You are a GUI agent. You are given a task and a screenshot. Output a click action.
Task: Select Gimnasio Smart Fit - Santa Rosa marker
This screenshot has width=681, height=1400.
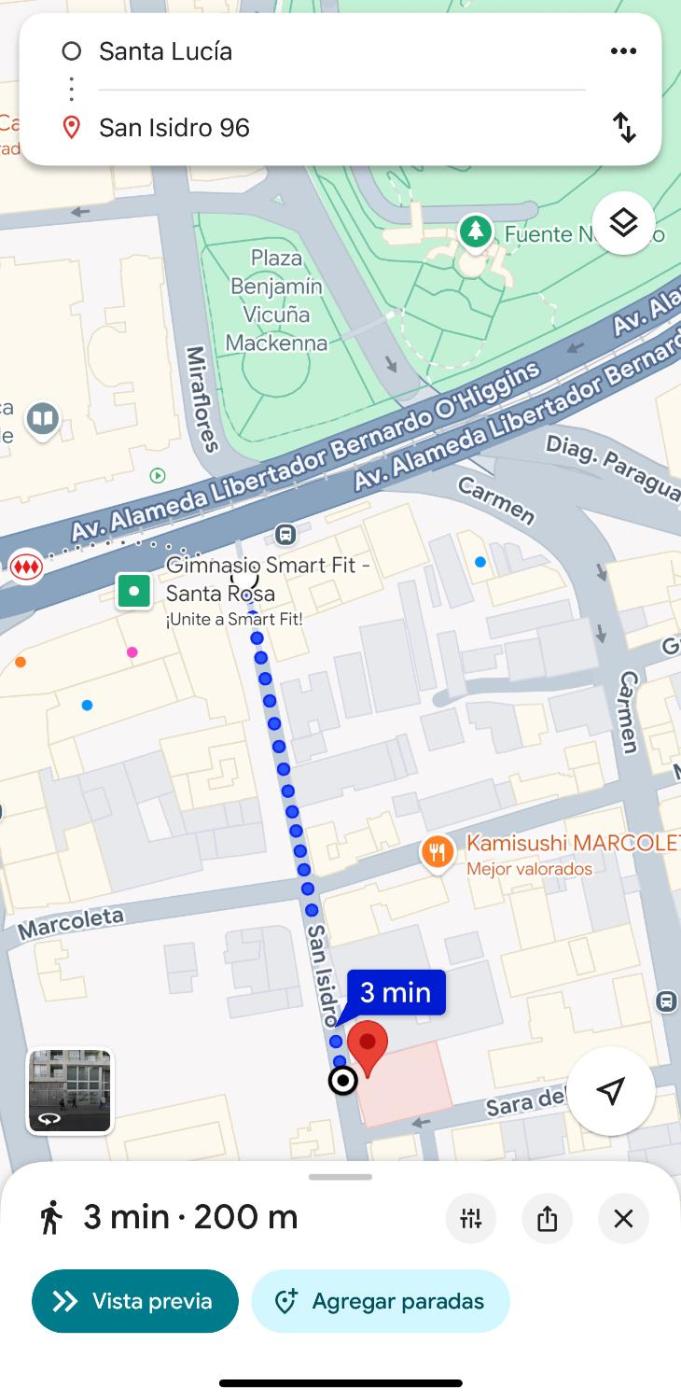134,591
